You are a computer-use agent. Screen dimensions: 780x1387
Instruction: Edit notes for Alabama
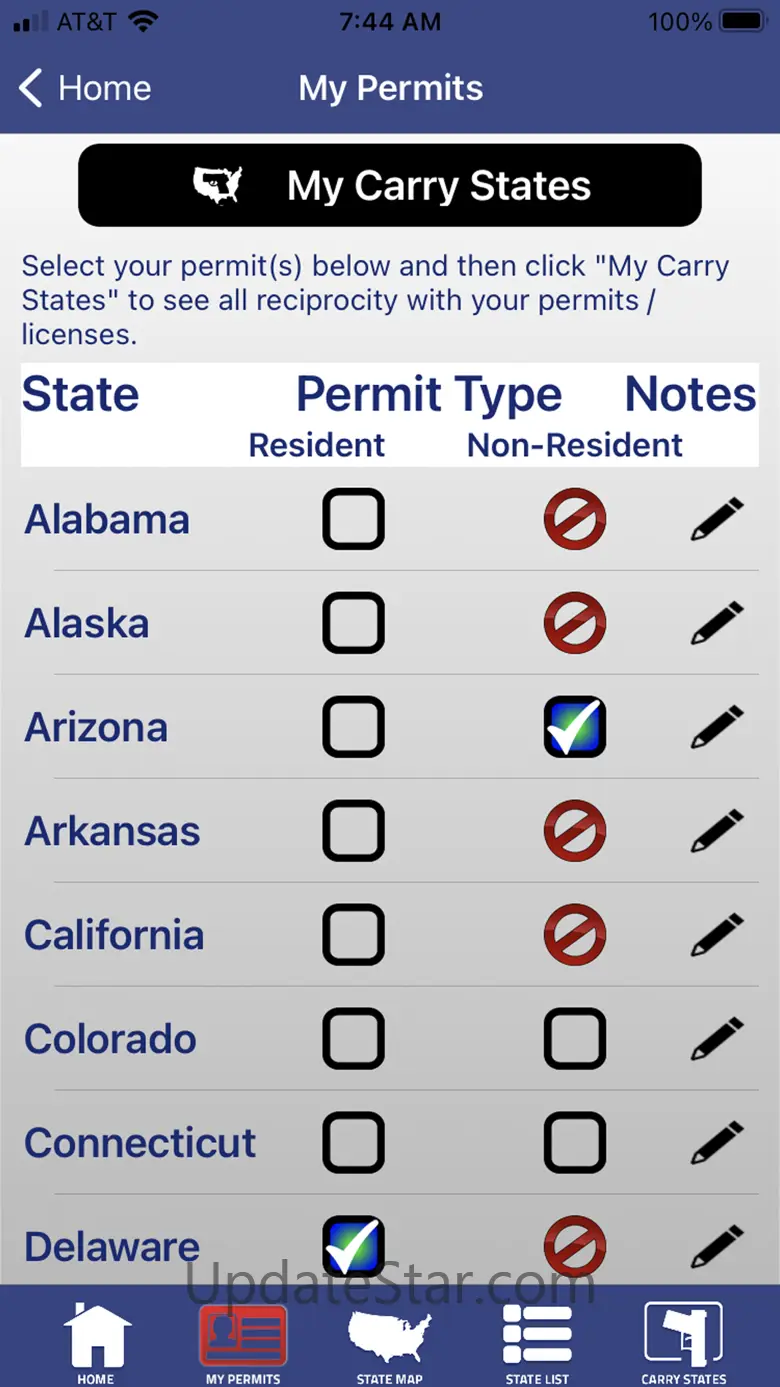click(717, 519)
